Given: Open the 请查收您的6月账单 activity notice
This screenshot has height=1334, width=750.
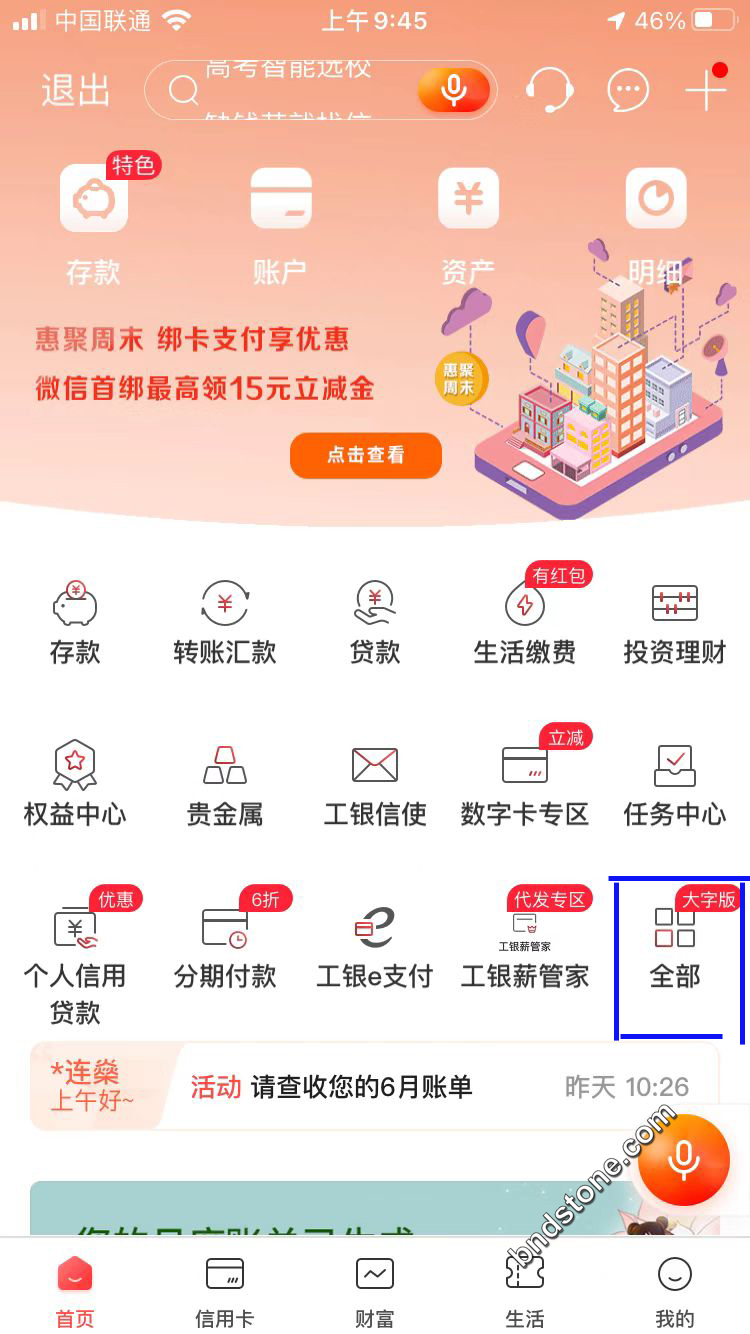Looking at the screenshot, I should pyautogui.click(x=400, y=1087).
